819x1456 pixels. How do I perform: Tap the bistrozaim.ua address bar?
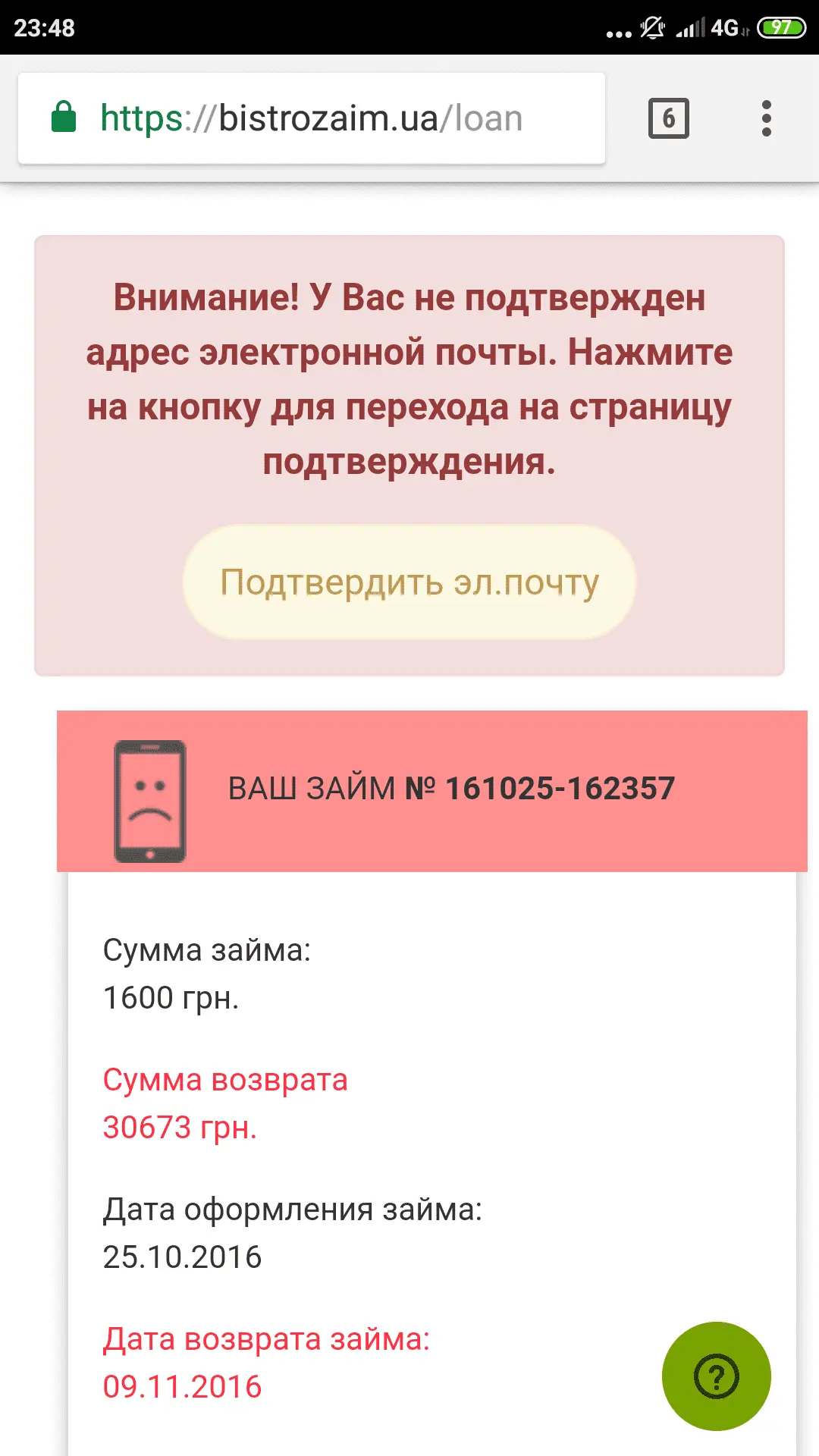(x=311, y=118)
